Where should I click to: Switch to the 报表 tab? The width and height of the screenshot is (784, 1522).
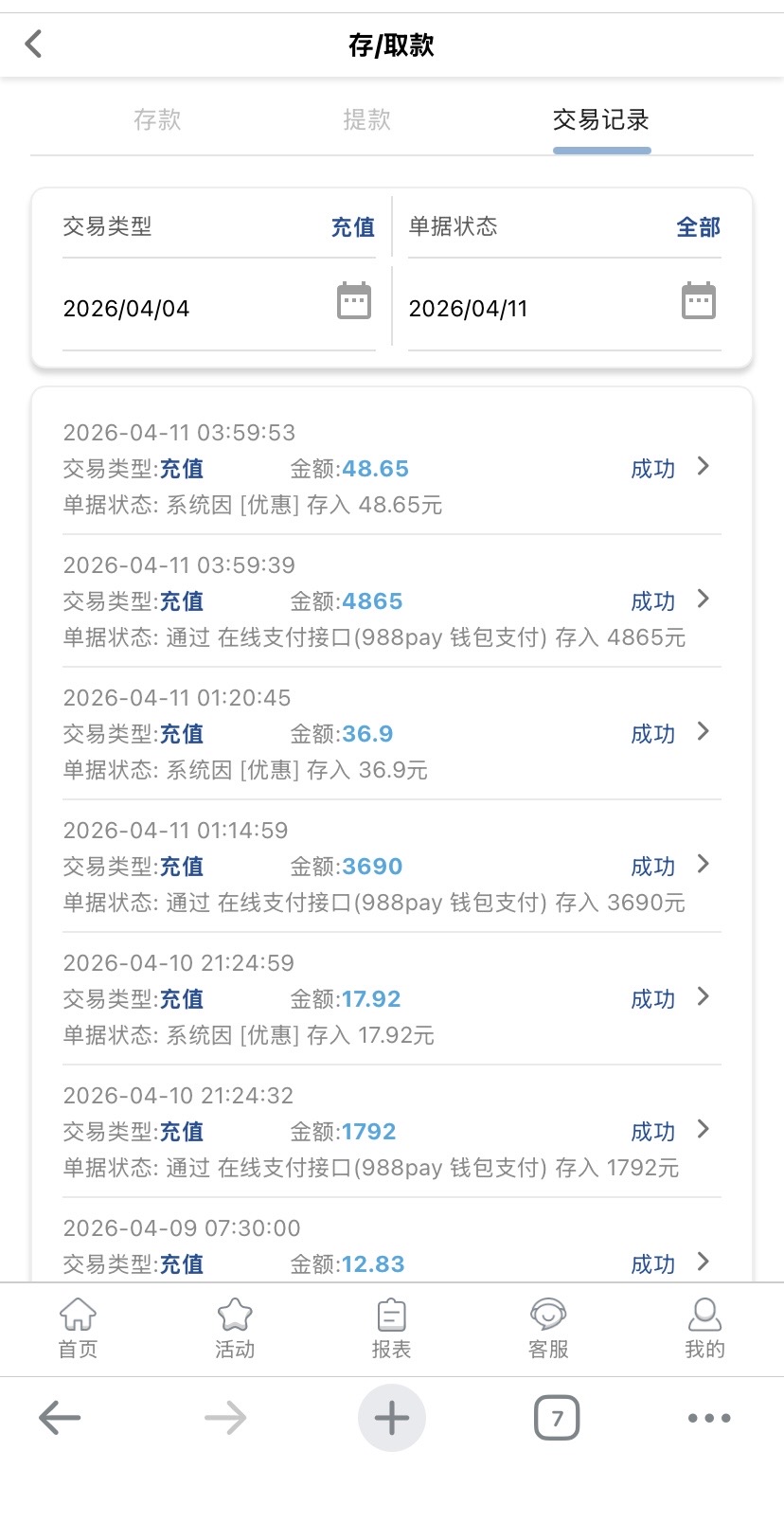coord(391,1328)
